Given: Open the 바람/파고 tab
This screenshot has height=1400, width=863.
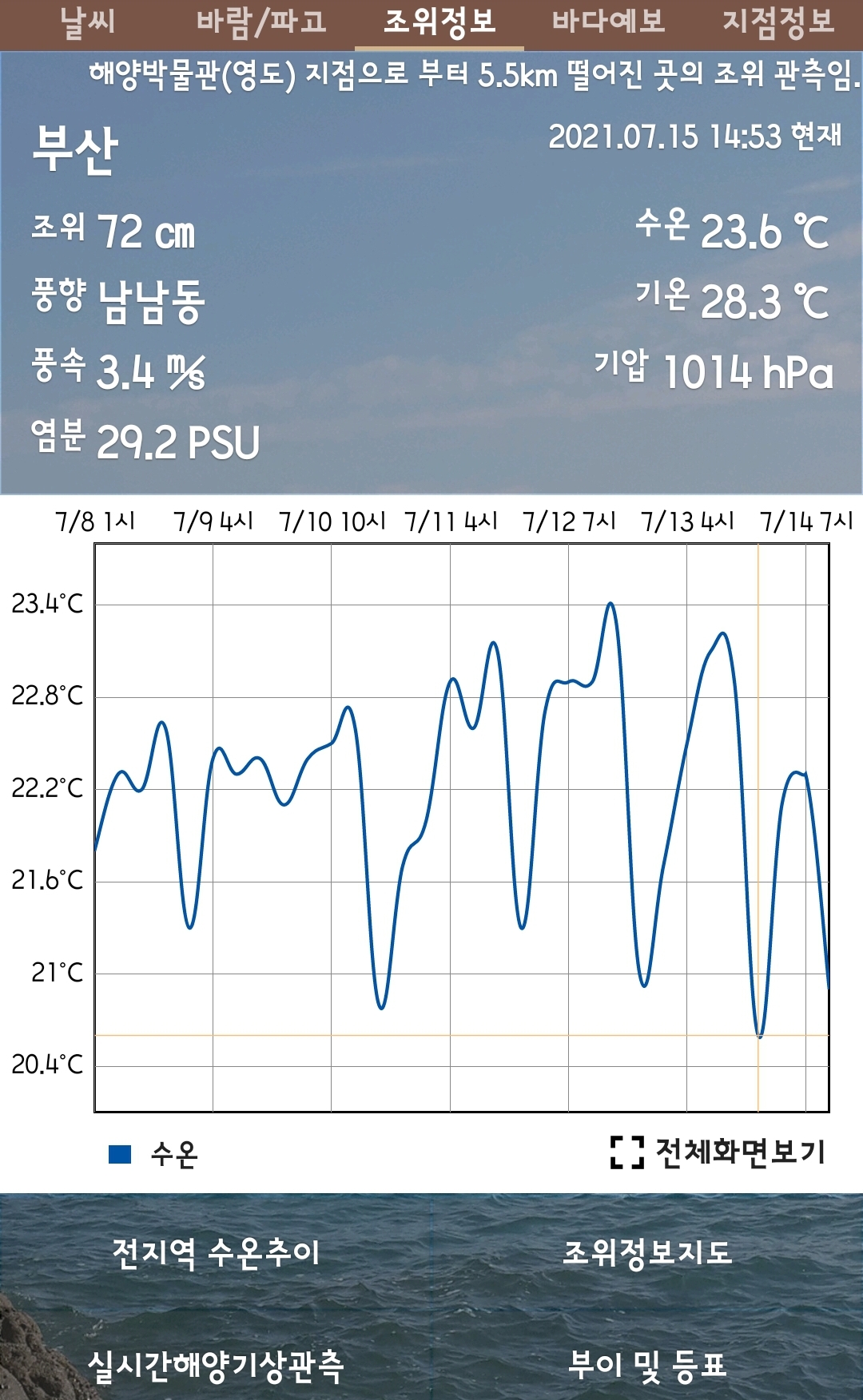Looking at the screenshot, I should click(261, 22).
